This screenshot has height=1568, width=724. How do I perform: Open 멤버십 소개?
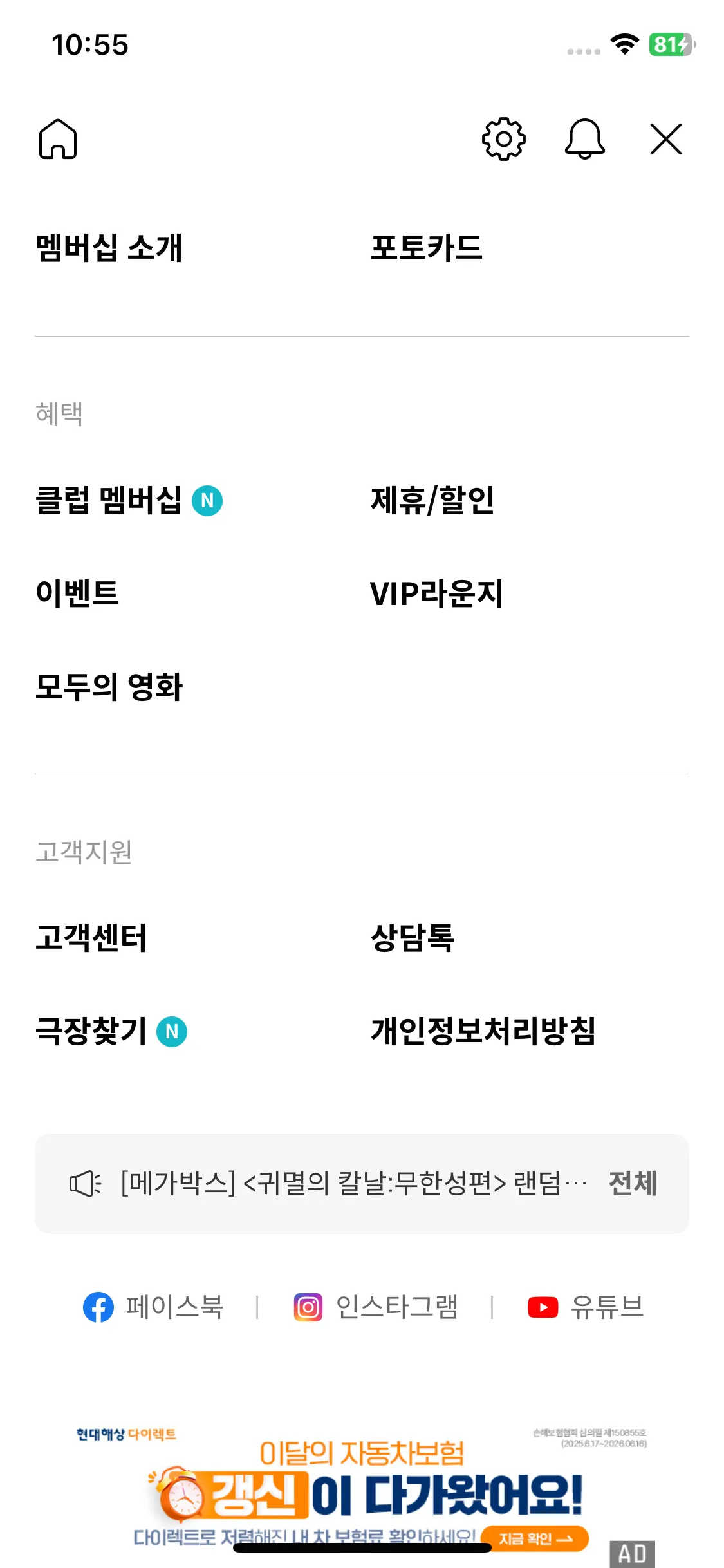(109, 248)
